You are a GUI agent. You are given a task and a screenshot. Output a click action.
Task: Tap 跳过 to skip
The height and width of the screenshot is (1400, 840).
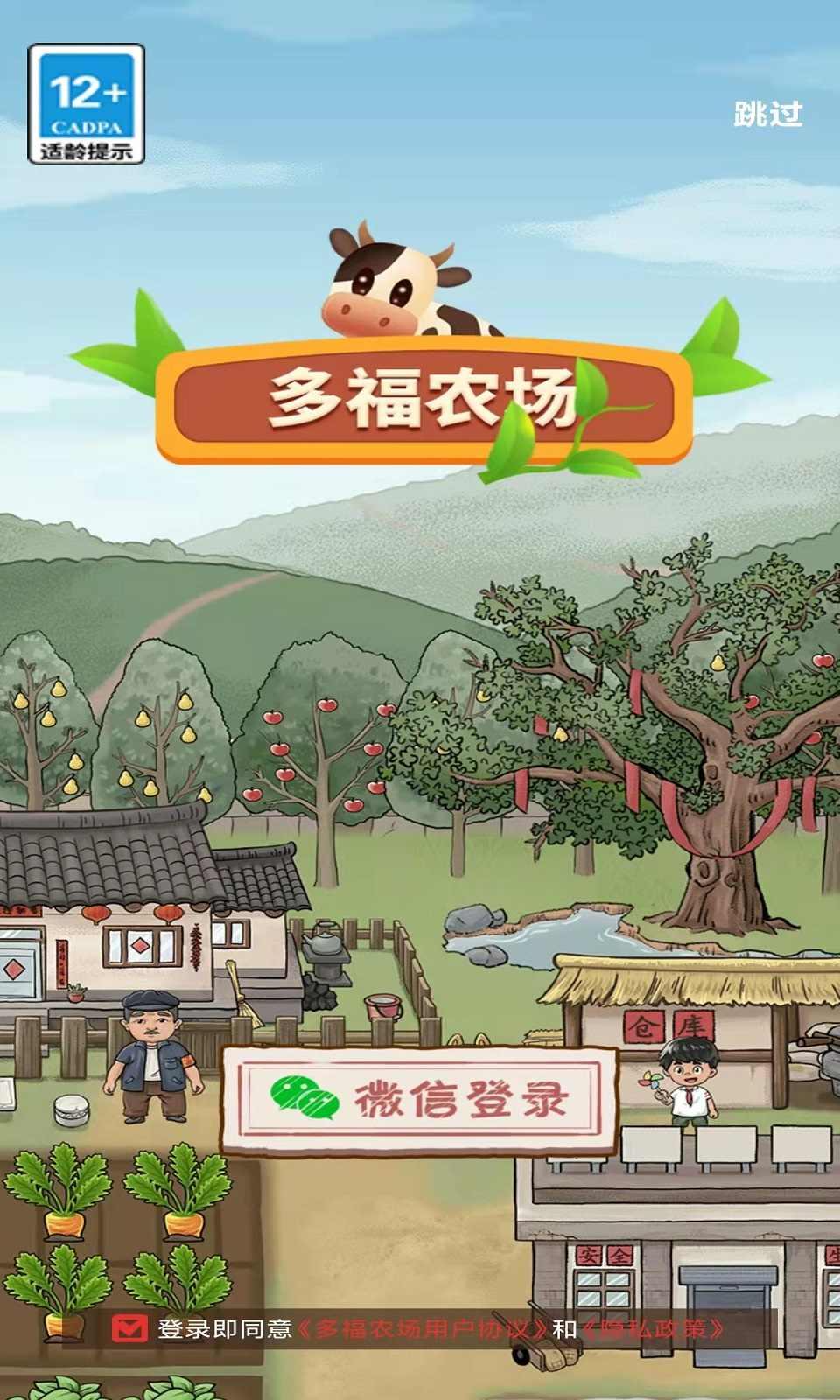[767, 114]
